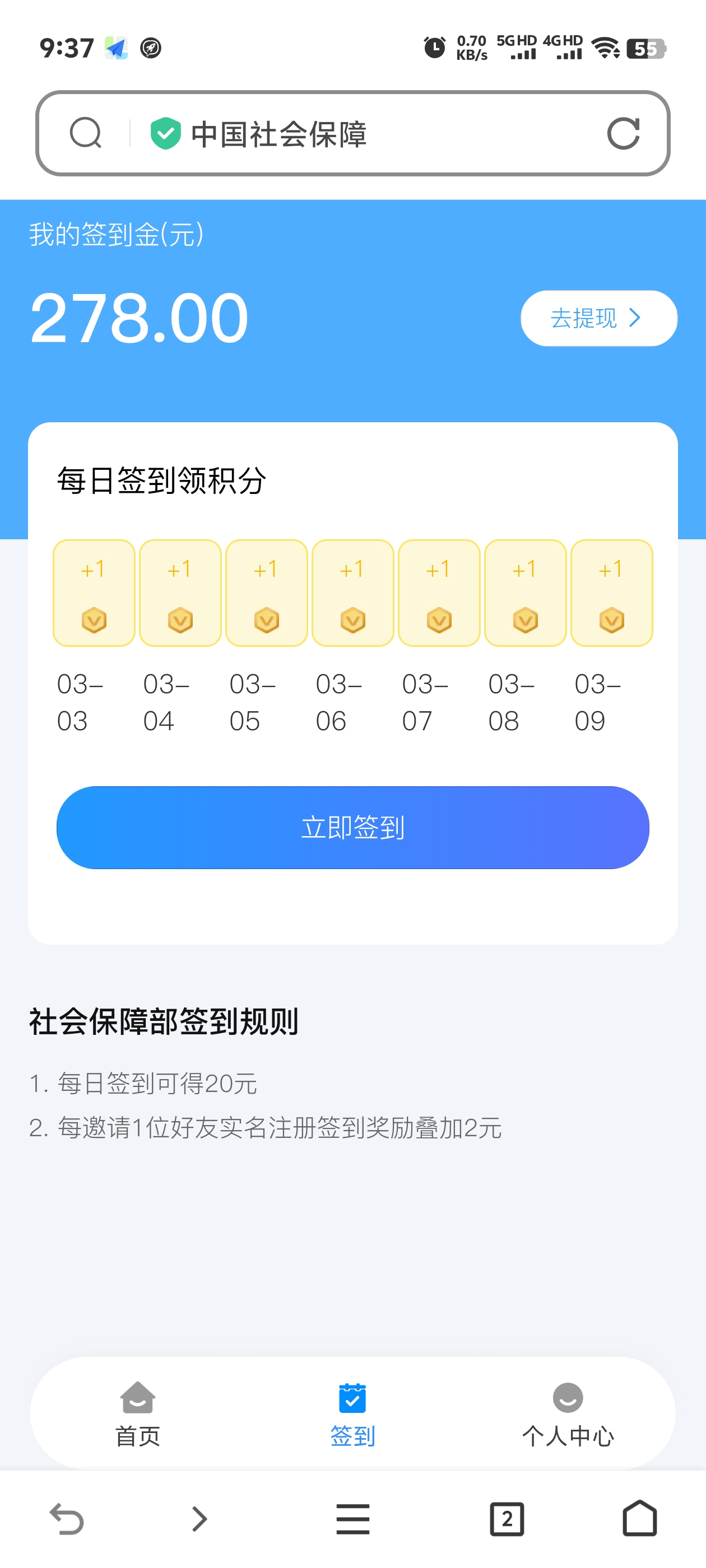The image size is (706, 1568).
Task: Tap 立即签到 to check in now
Action: 352,827
